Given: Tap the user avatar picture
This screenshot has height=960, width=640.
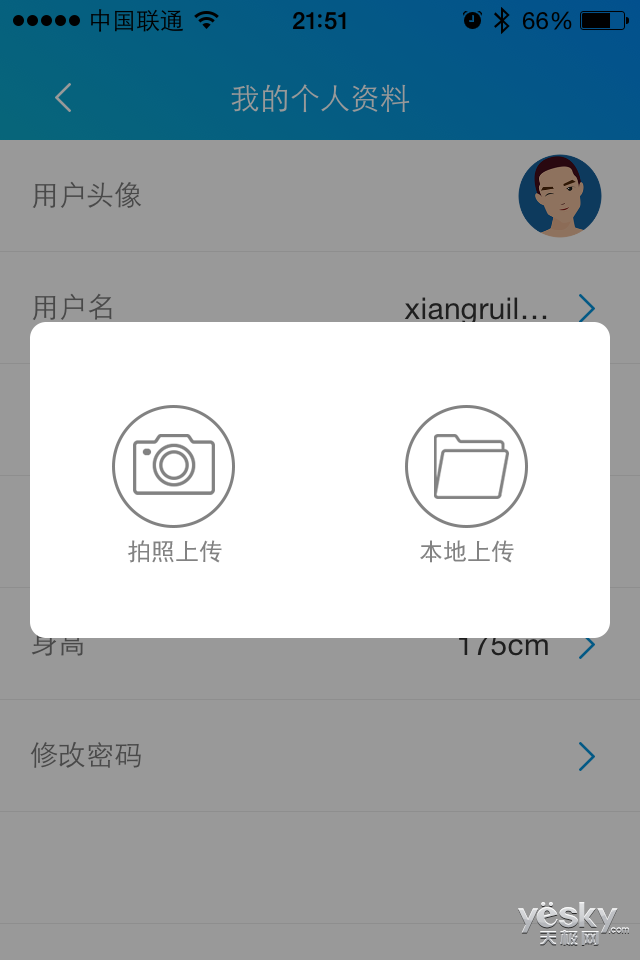Looking at the screenshot, I should [x=559, y=196].
